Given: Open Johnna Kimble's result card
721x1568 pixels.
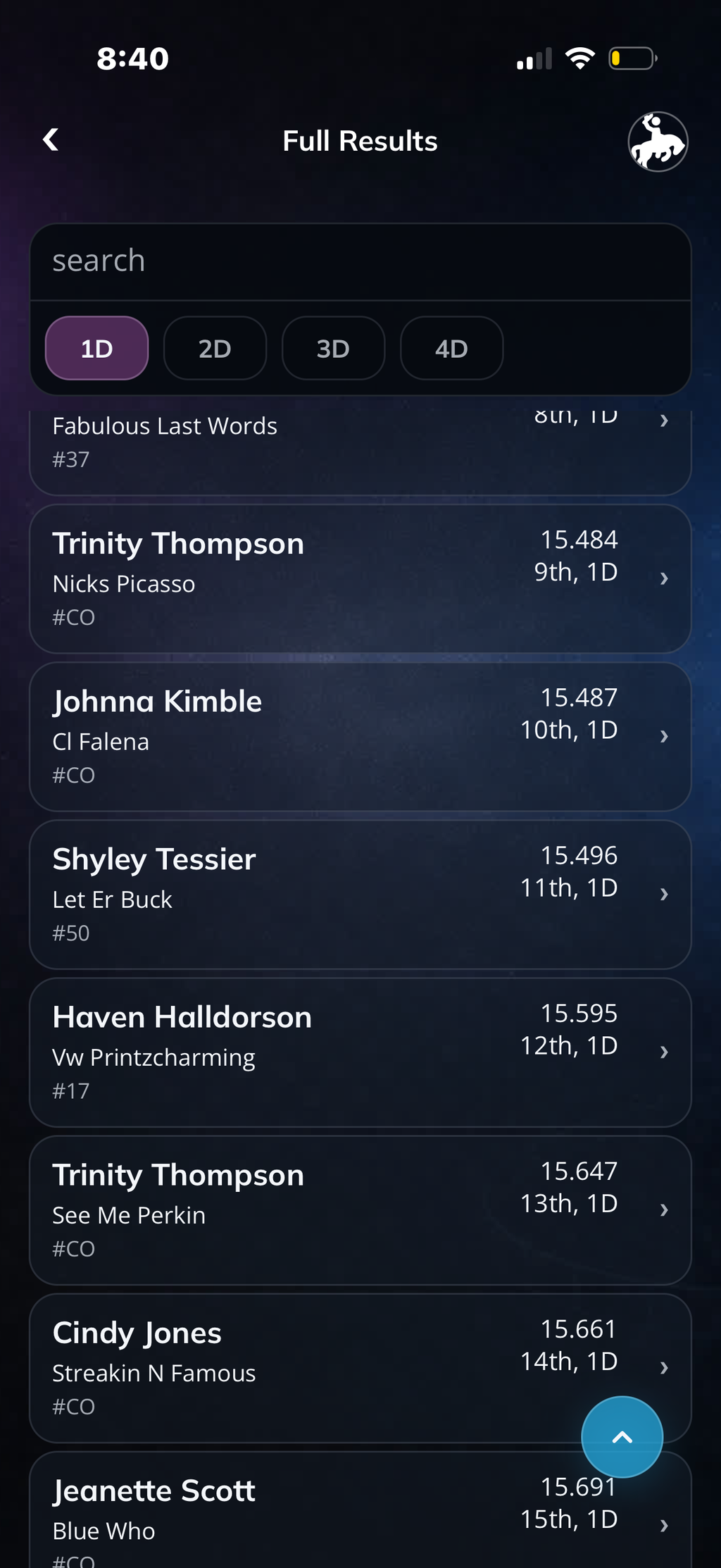Looking at the screenshot, I should tap(360, 737).
